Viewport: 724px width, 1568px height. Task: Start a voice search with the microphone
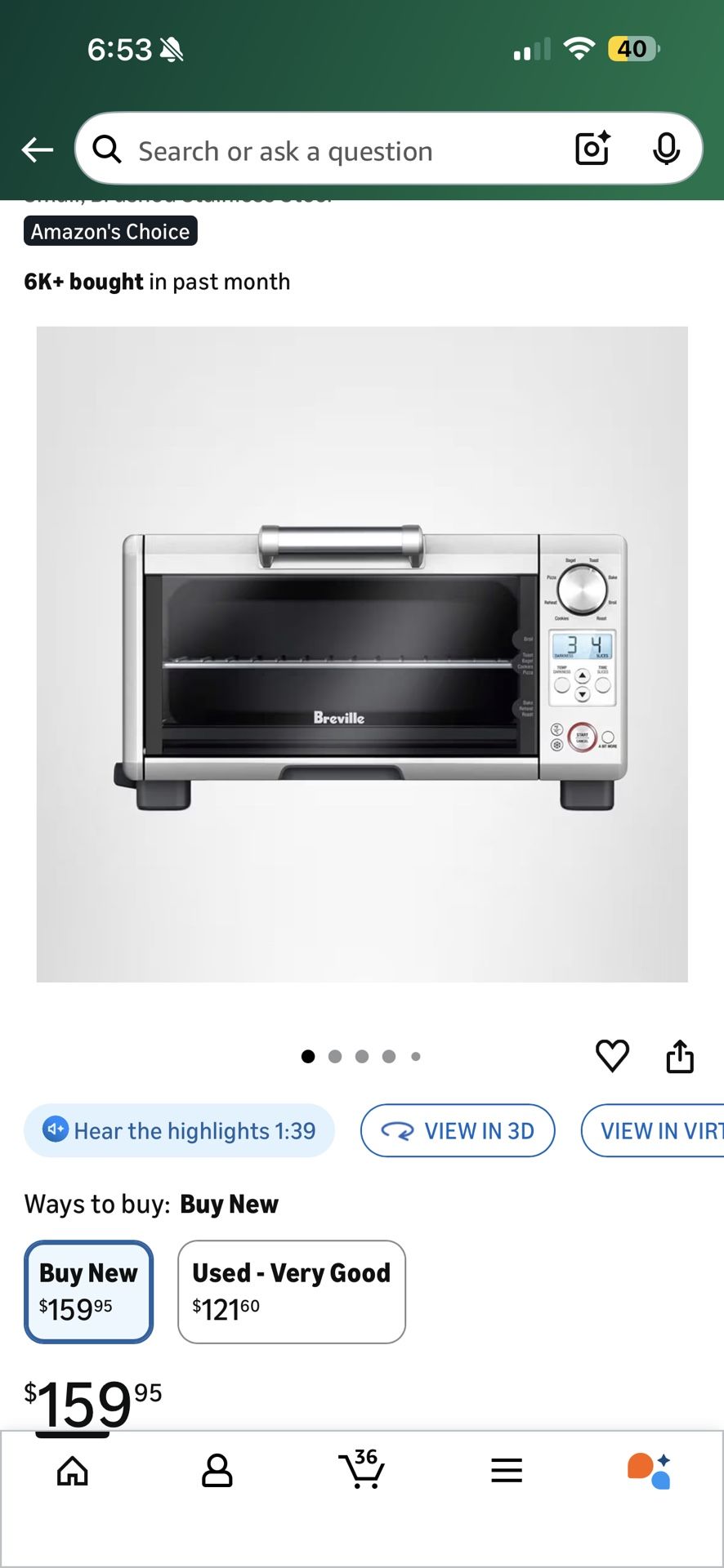pyautogui.click(x=667, y=149)
